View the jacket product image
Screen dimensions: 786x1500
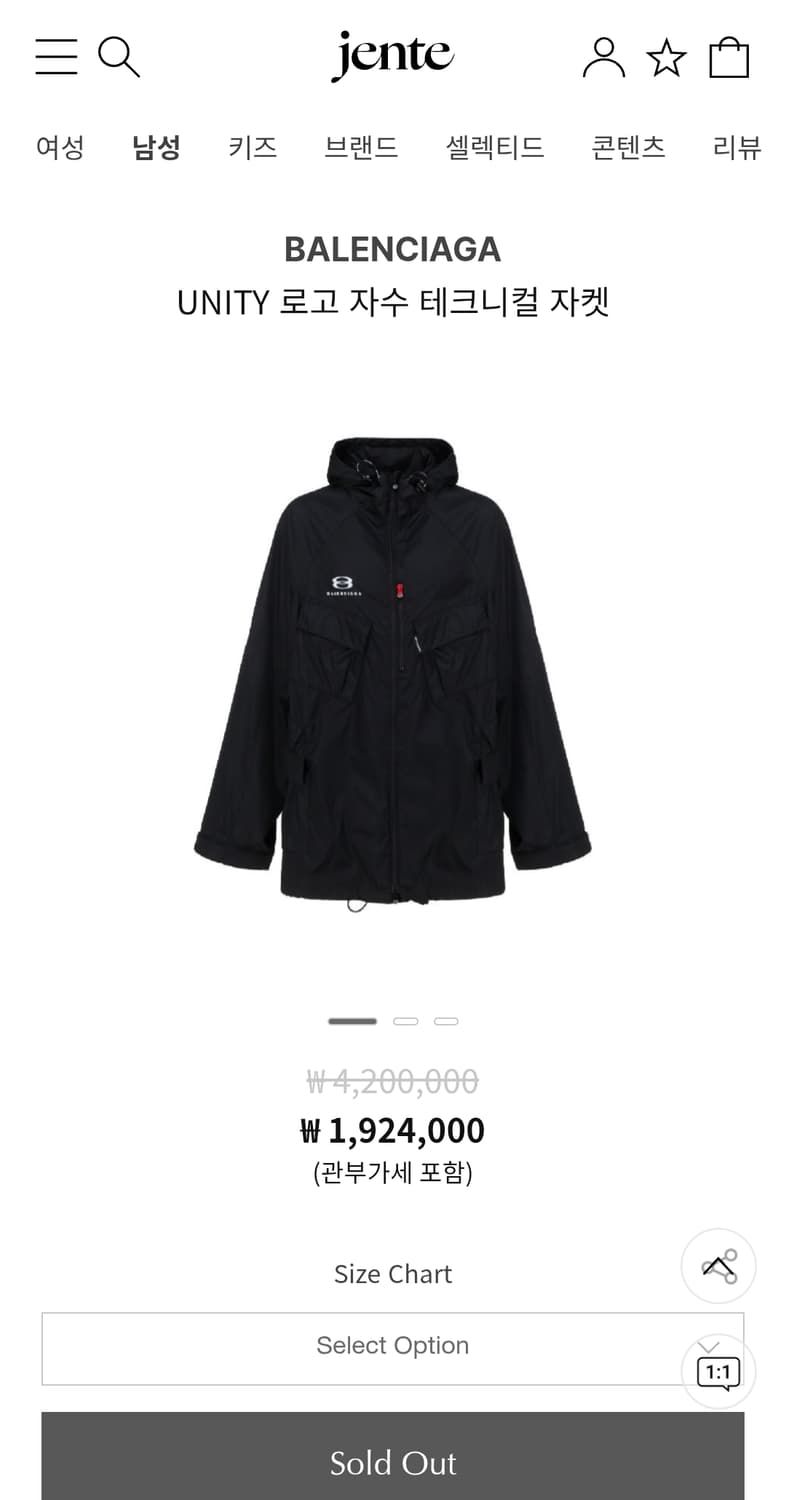click(x=393, y=673)
